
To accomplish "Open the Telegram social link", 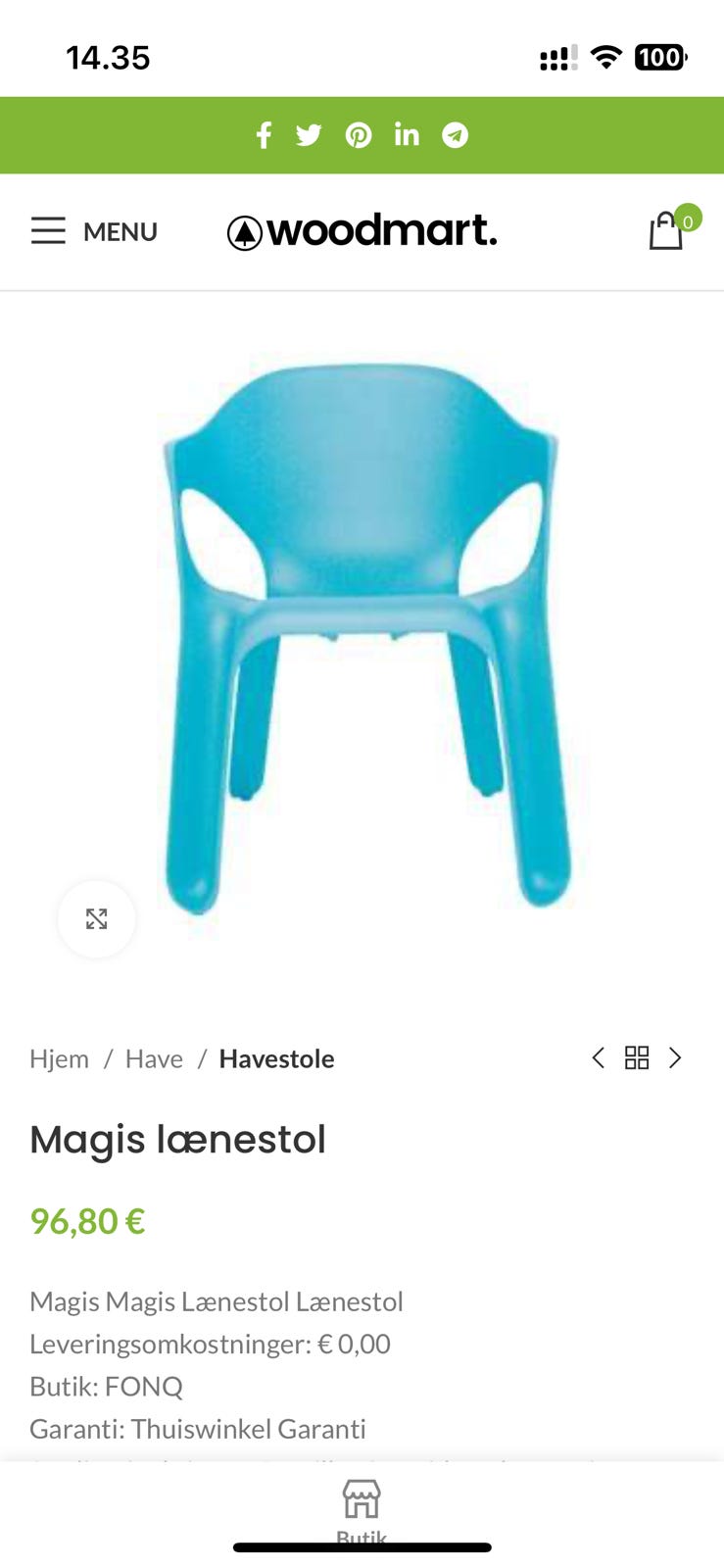I will [x=455, y=135].
